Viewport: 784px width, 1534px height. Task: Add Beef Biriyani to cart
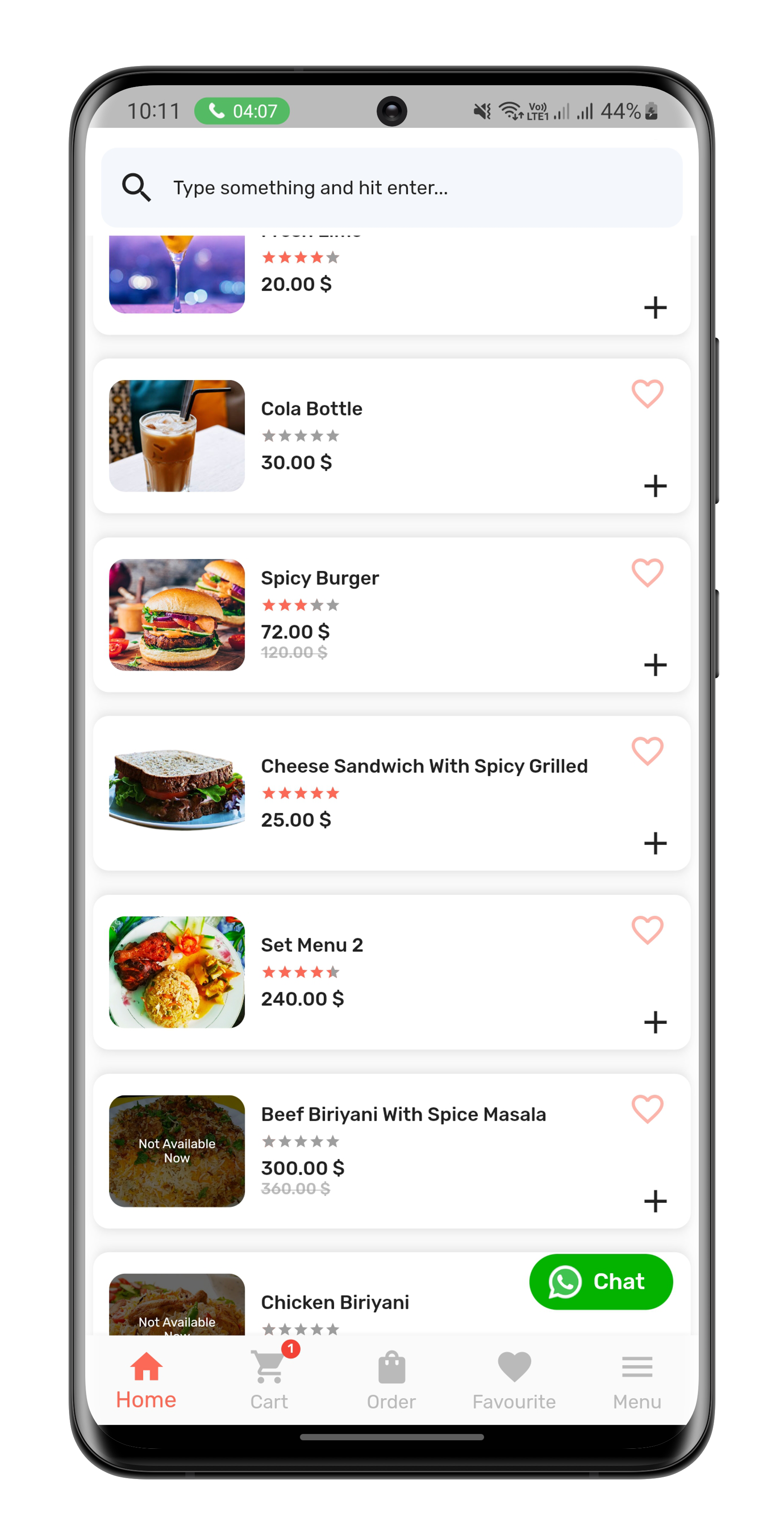tap(655, 1201)
